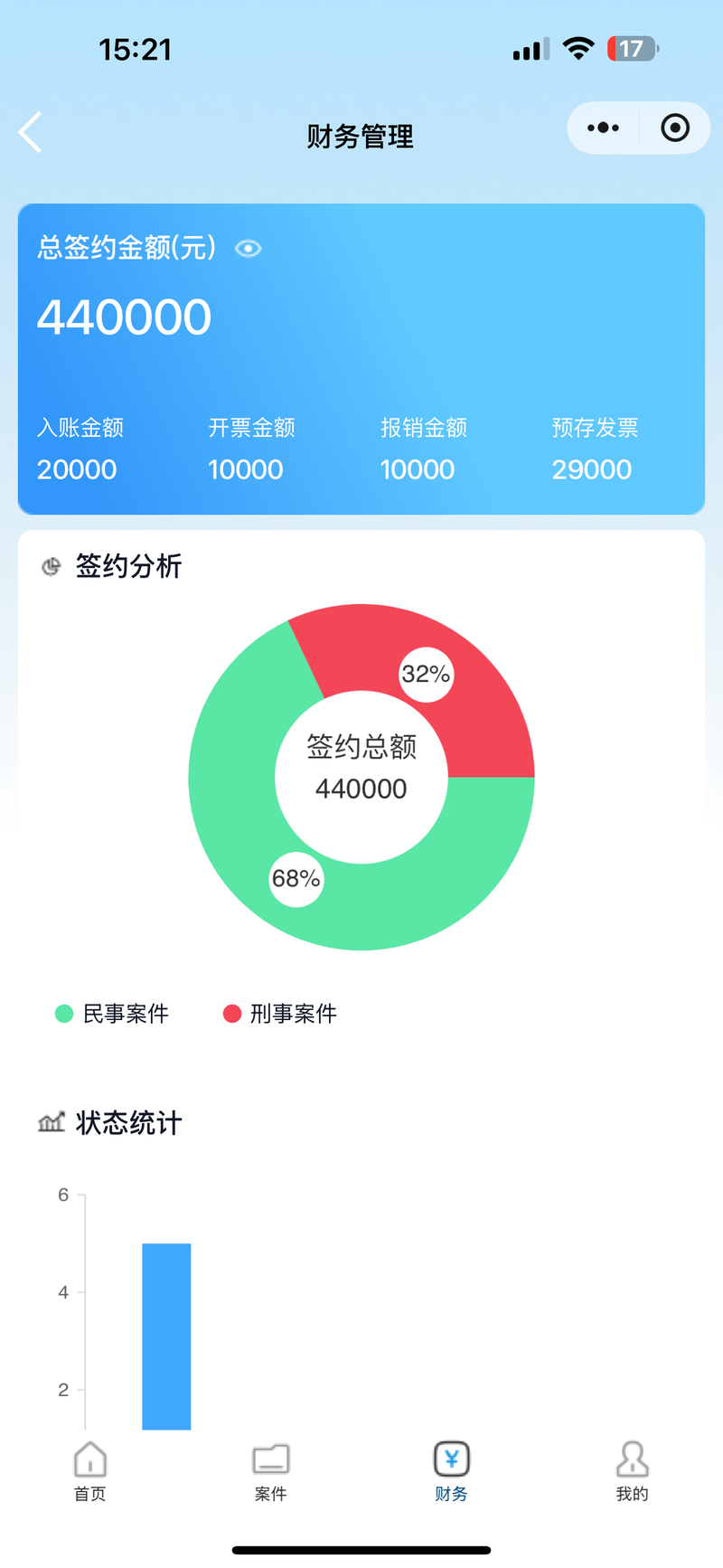This screenshot has height=1568, width=723.
Task: Switch to the 案件 tab
Action: 271,1472
